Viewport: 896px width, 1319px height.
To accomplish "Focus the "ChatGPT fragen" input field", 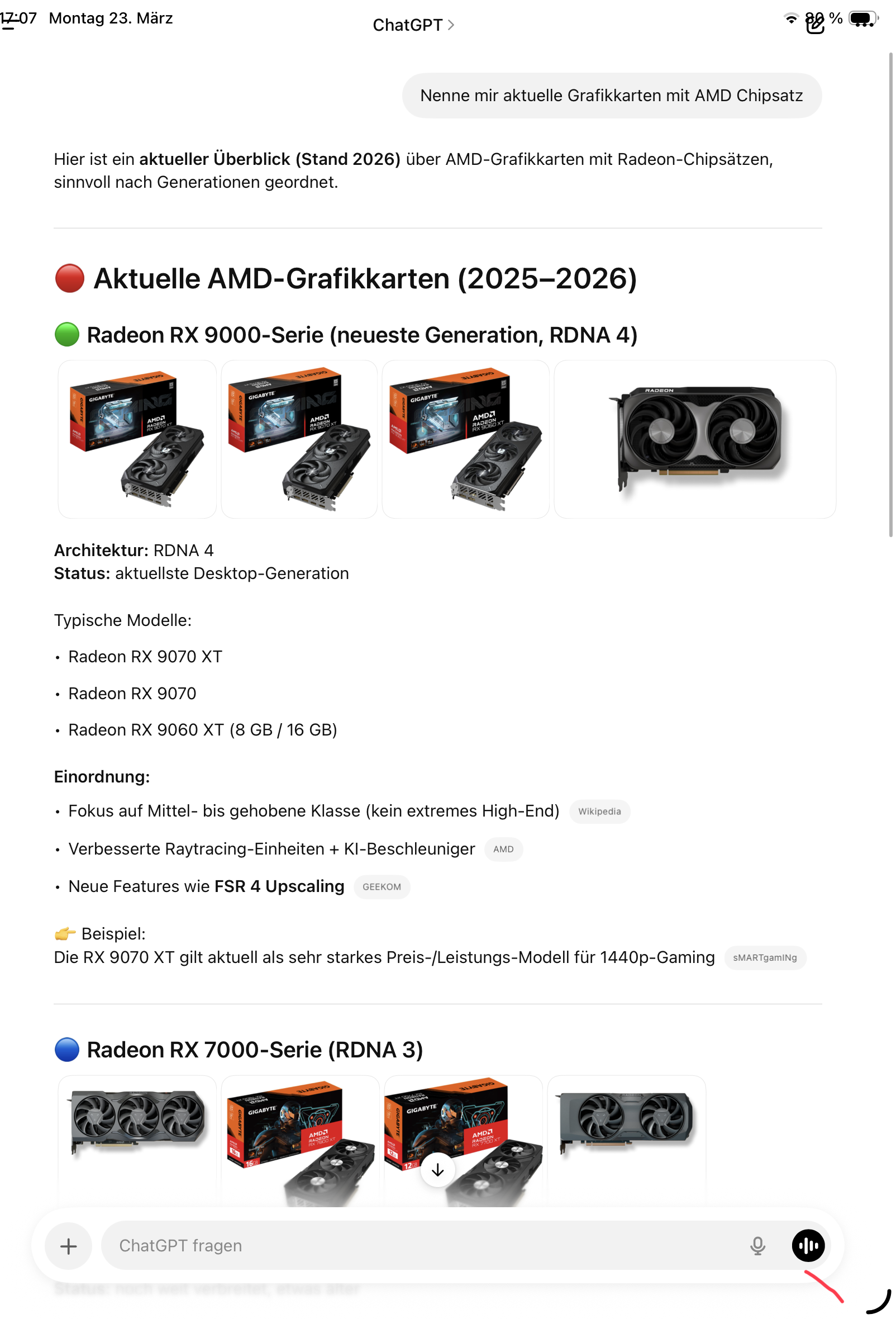I will tap(420, 1246).
